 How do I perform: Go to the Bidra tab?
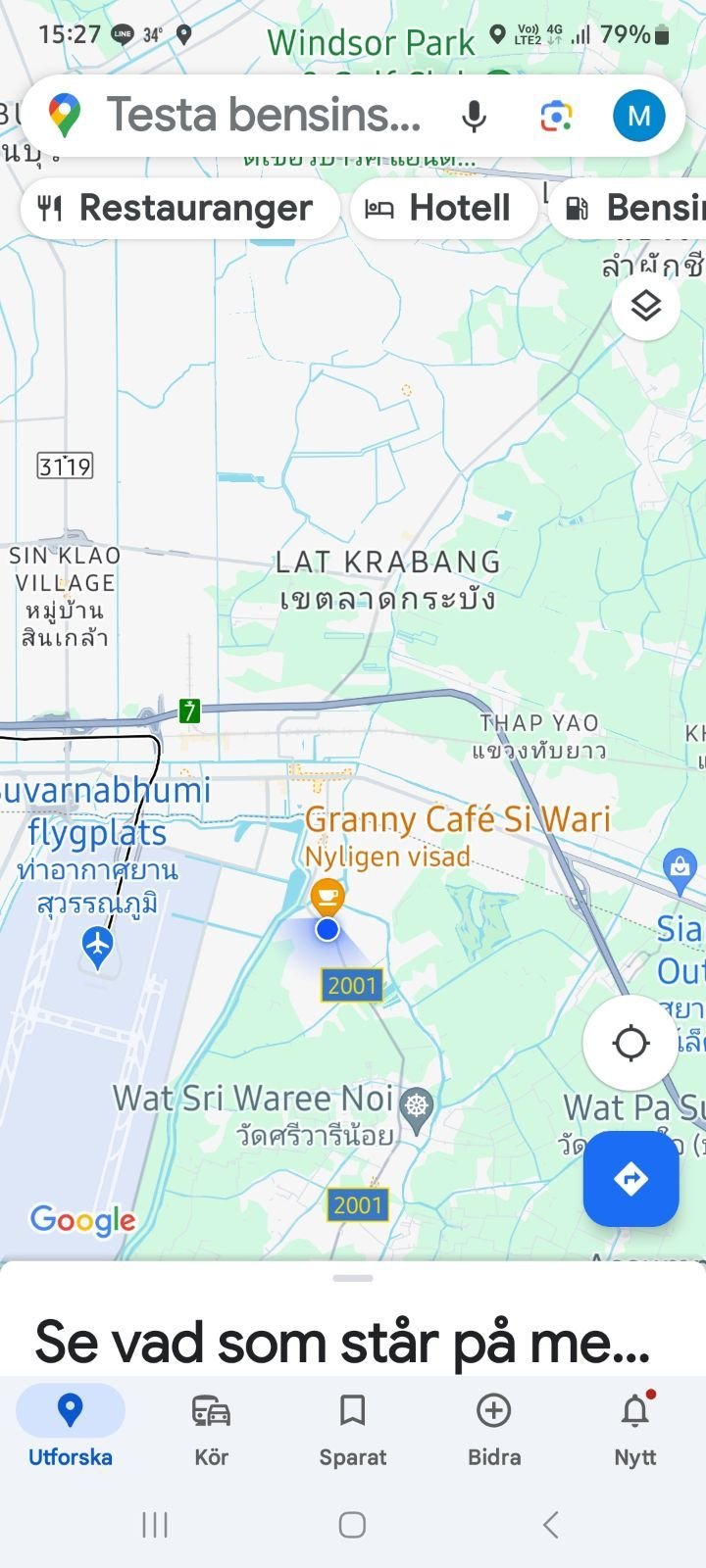click(x=493, y=1429)
